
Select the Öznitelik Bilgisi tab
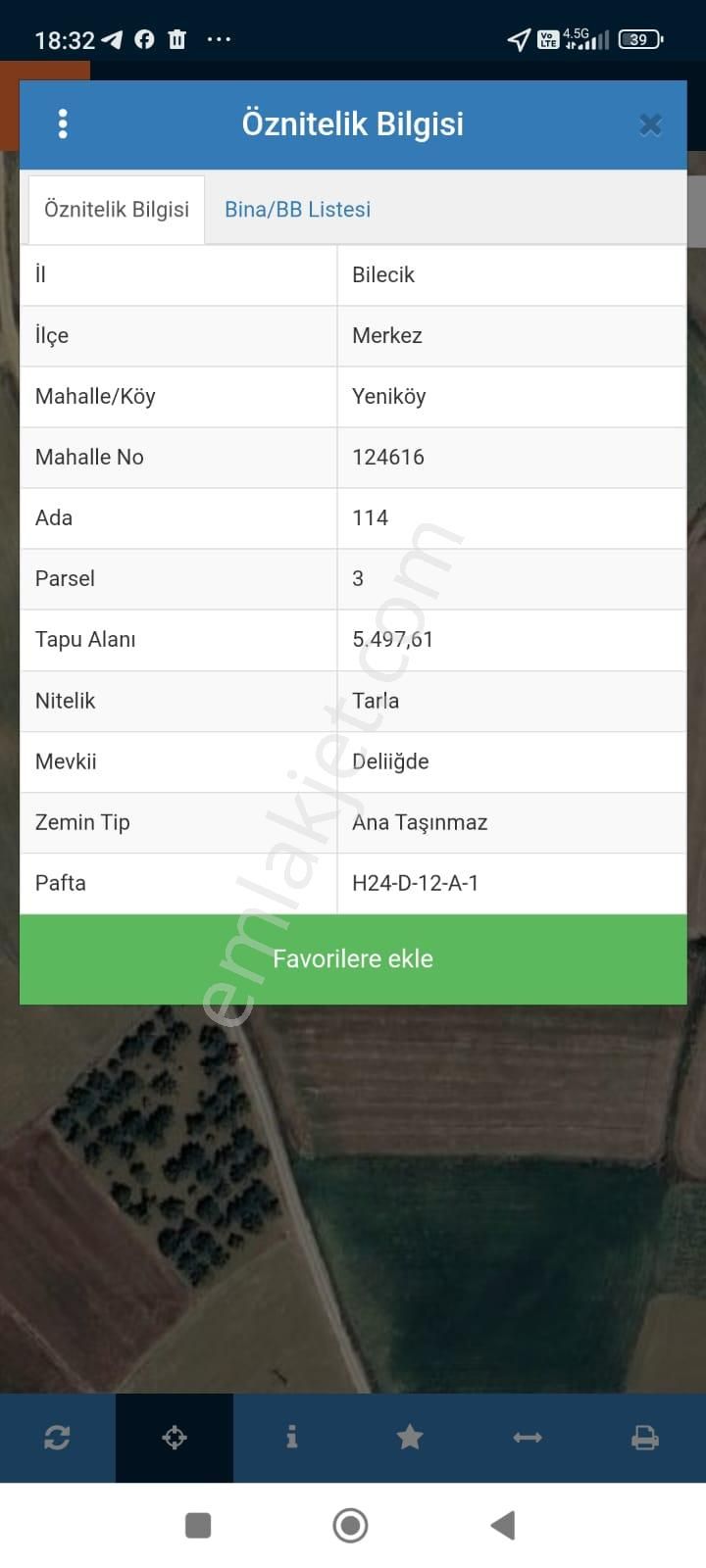click(117, 209)
